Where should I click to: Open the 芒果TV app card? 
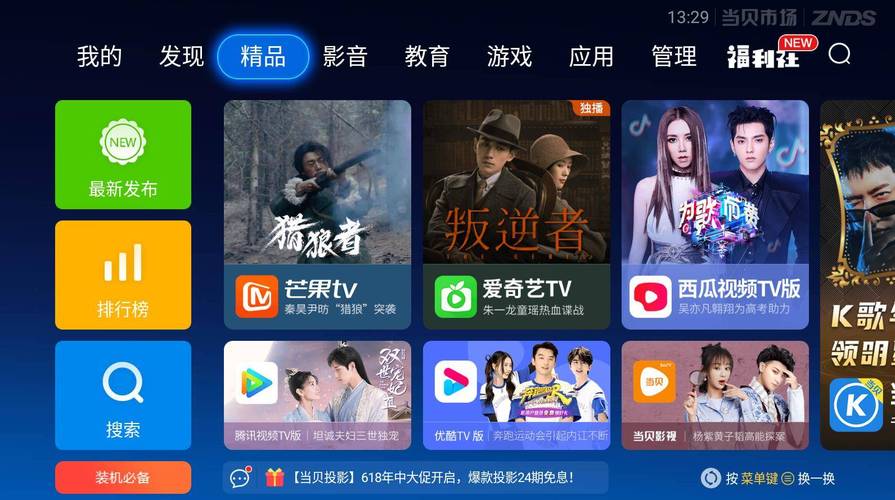pyautogui.click(x=317, y=215)
